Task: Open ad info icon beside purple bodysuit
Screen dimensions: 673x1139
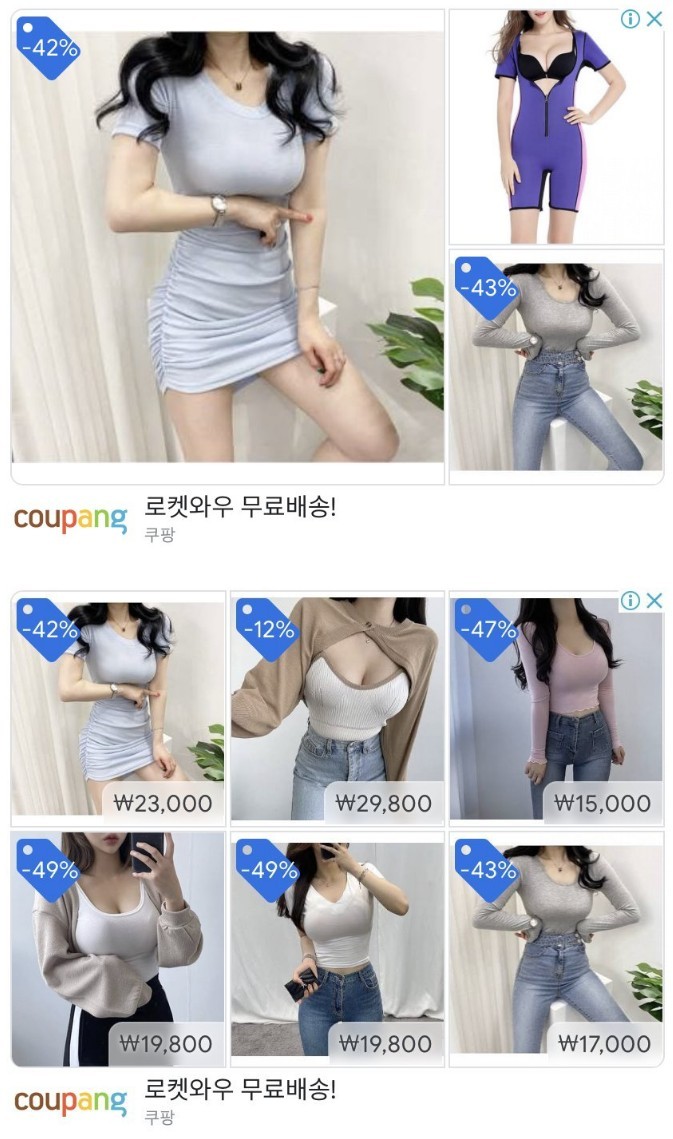Action: 631,19
